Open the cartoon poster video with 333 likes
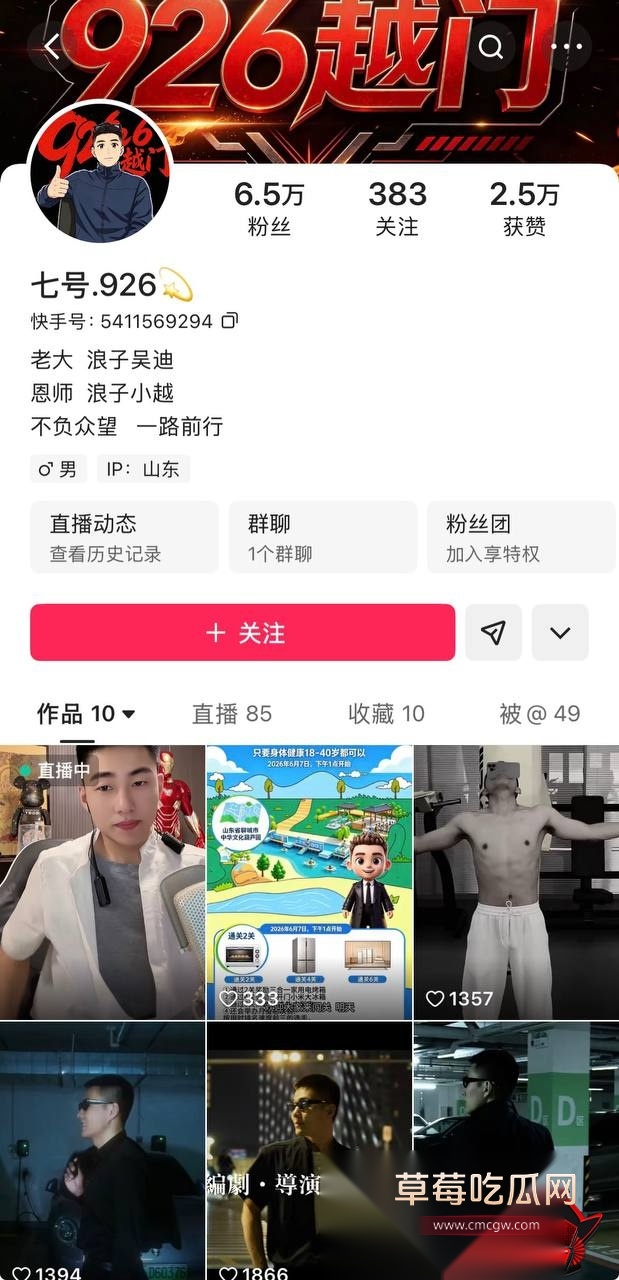619x1280 pixels. point(309,881)
